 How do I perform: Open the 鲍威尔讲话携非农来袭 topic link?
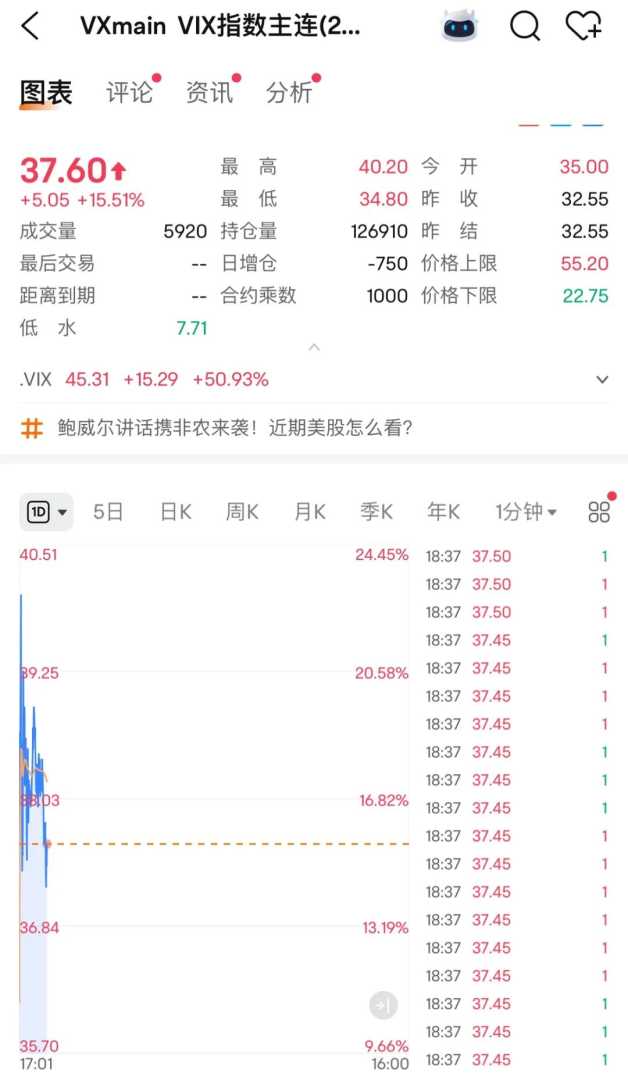(217, 428)
